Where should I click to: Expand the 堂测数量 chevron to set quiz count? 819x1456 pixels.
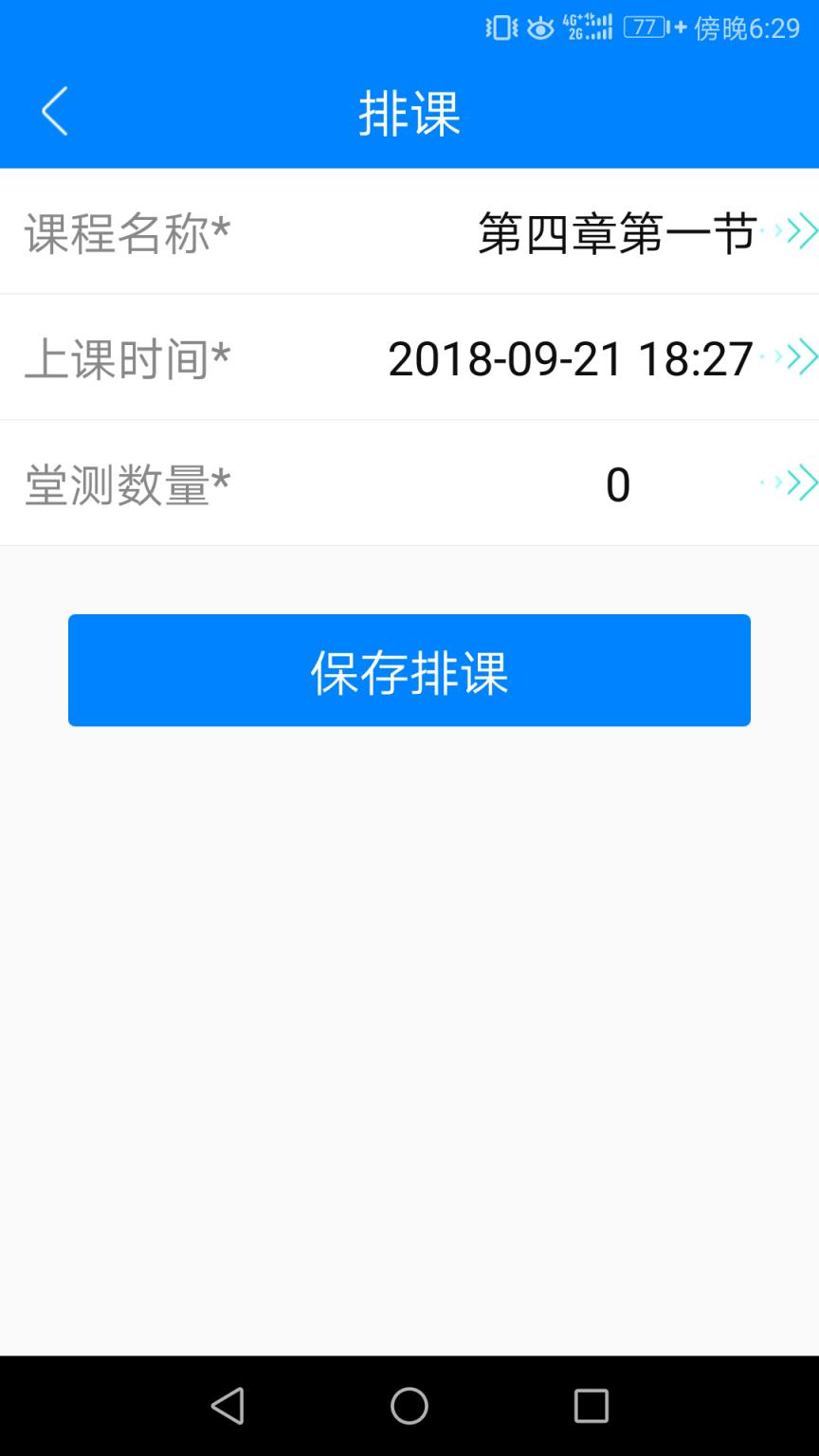(799, 483)
